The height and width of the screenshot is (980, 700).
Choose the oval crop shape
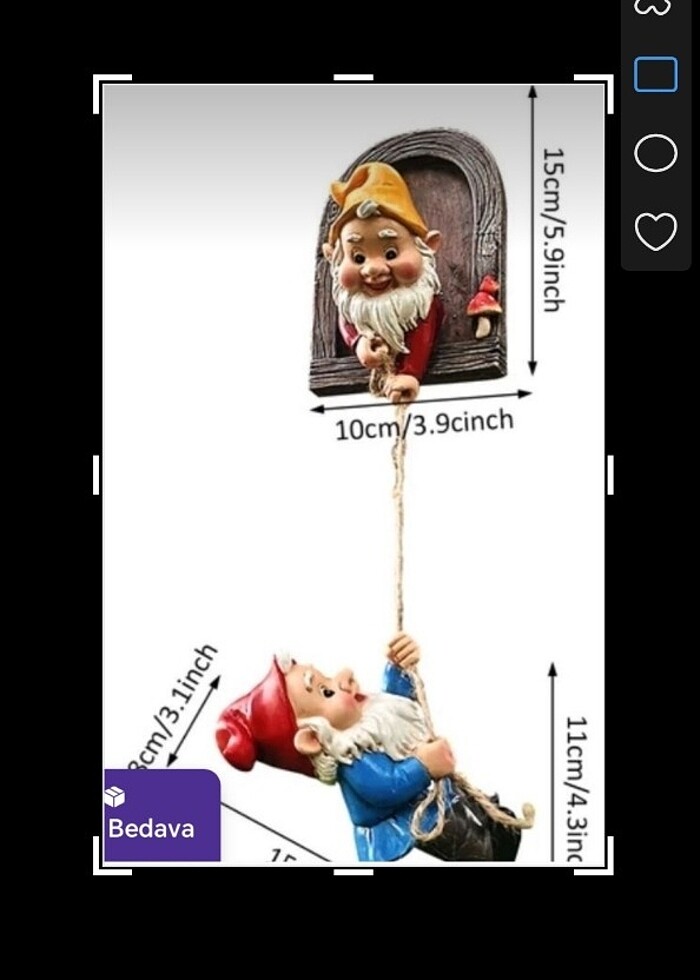(655, 153)
